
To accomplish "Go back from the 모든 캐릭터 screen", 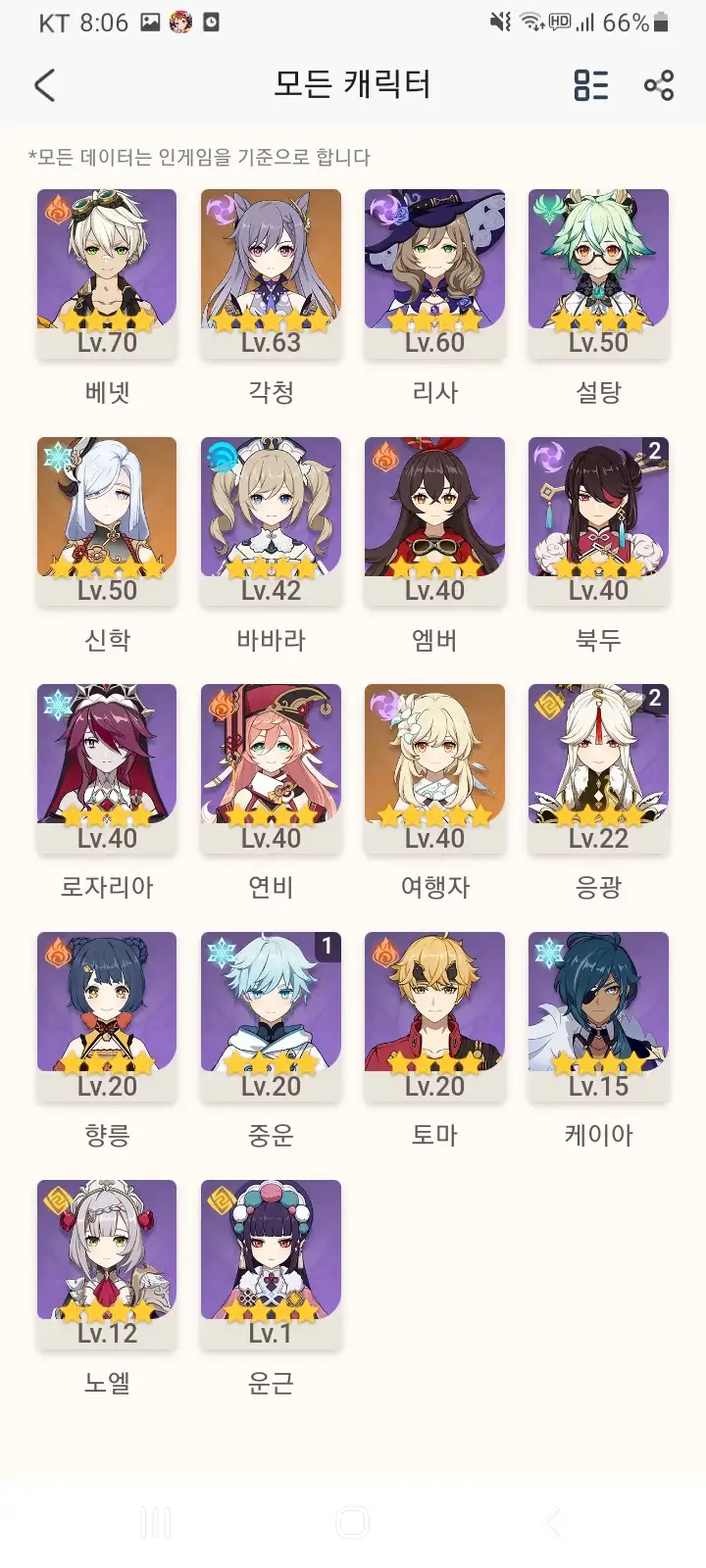I will [x=45, y=85].
